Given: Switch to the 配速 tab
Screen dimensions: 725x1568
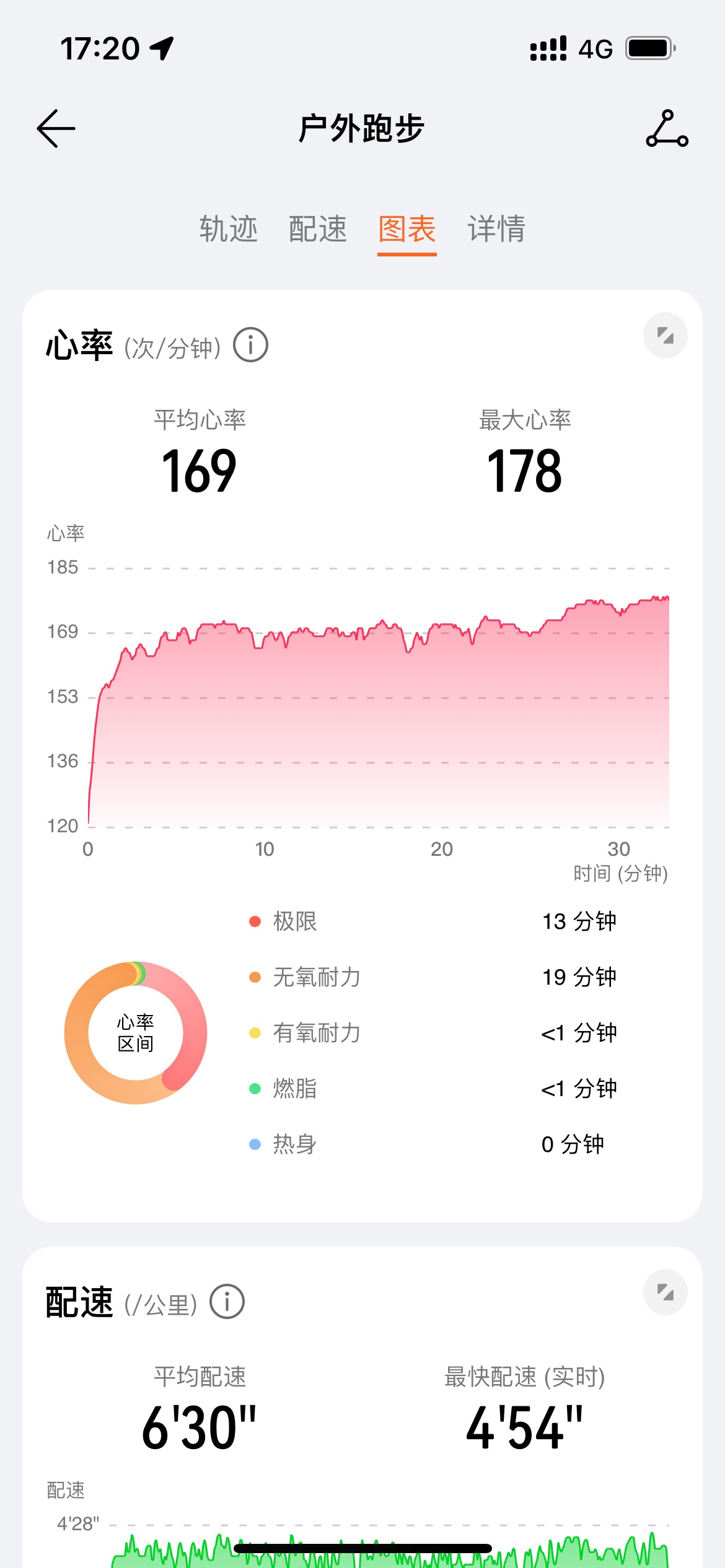Looking at the screenshot, I should coord(318,229).
